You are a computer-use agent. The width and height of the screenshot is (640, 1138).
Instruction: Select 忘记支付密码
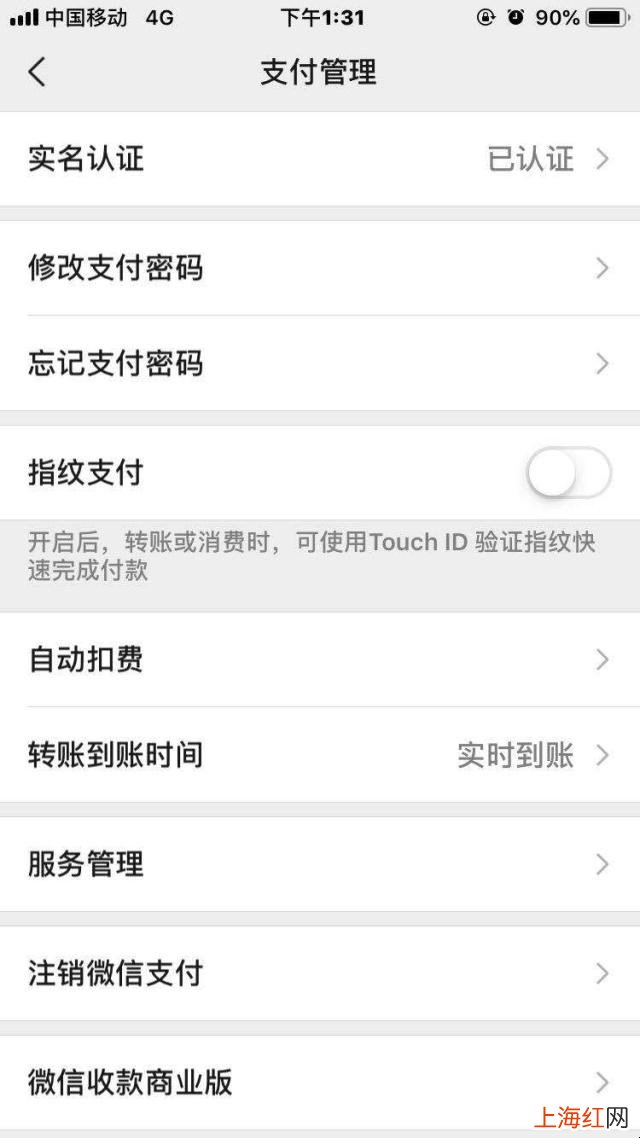320,364
